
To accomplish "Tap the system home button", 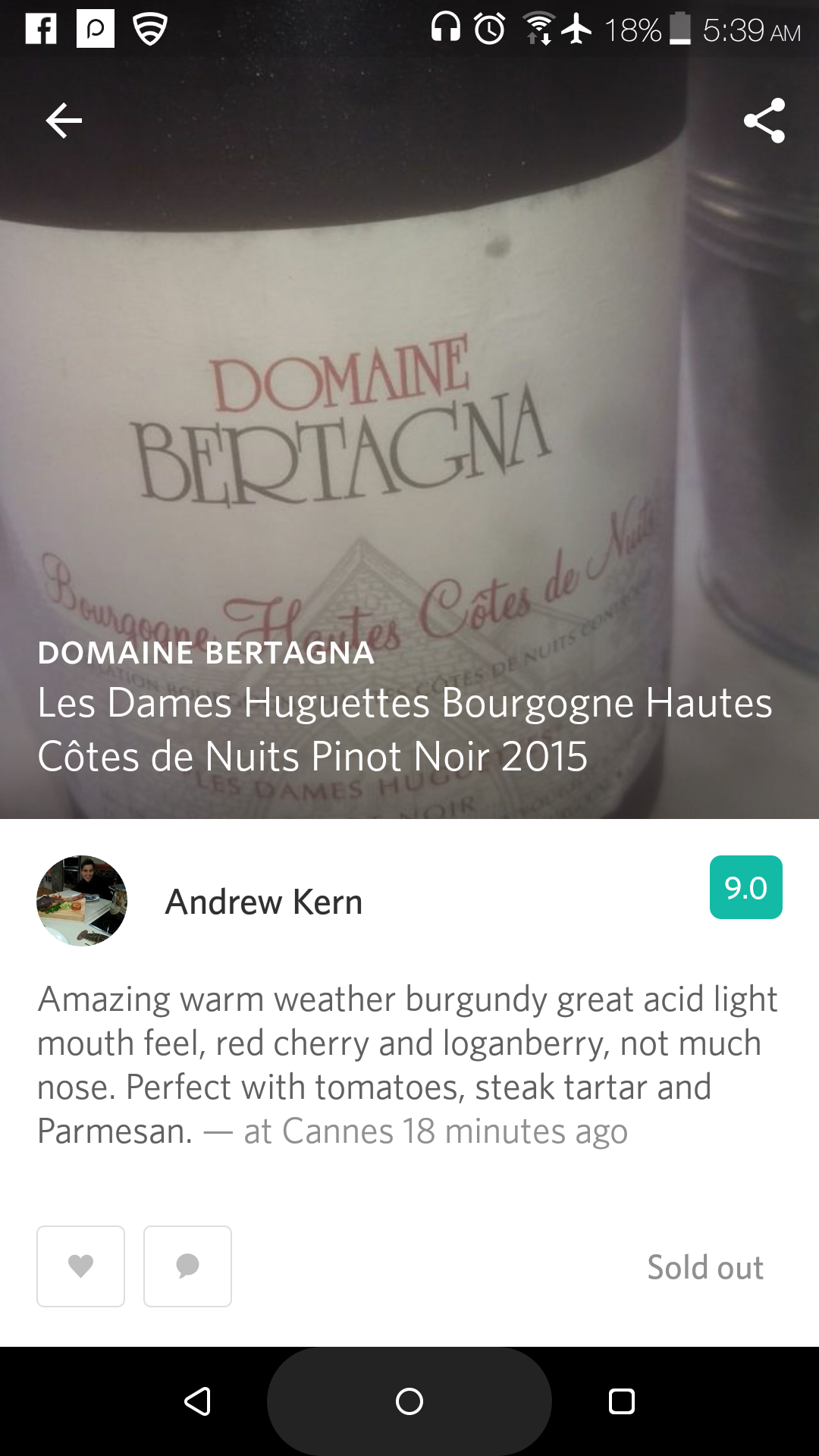I will click(409, 1401).
